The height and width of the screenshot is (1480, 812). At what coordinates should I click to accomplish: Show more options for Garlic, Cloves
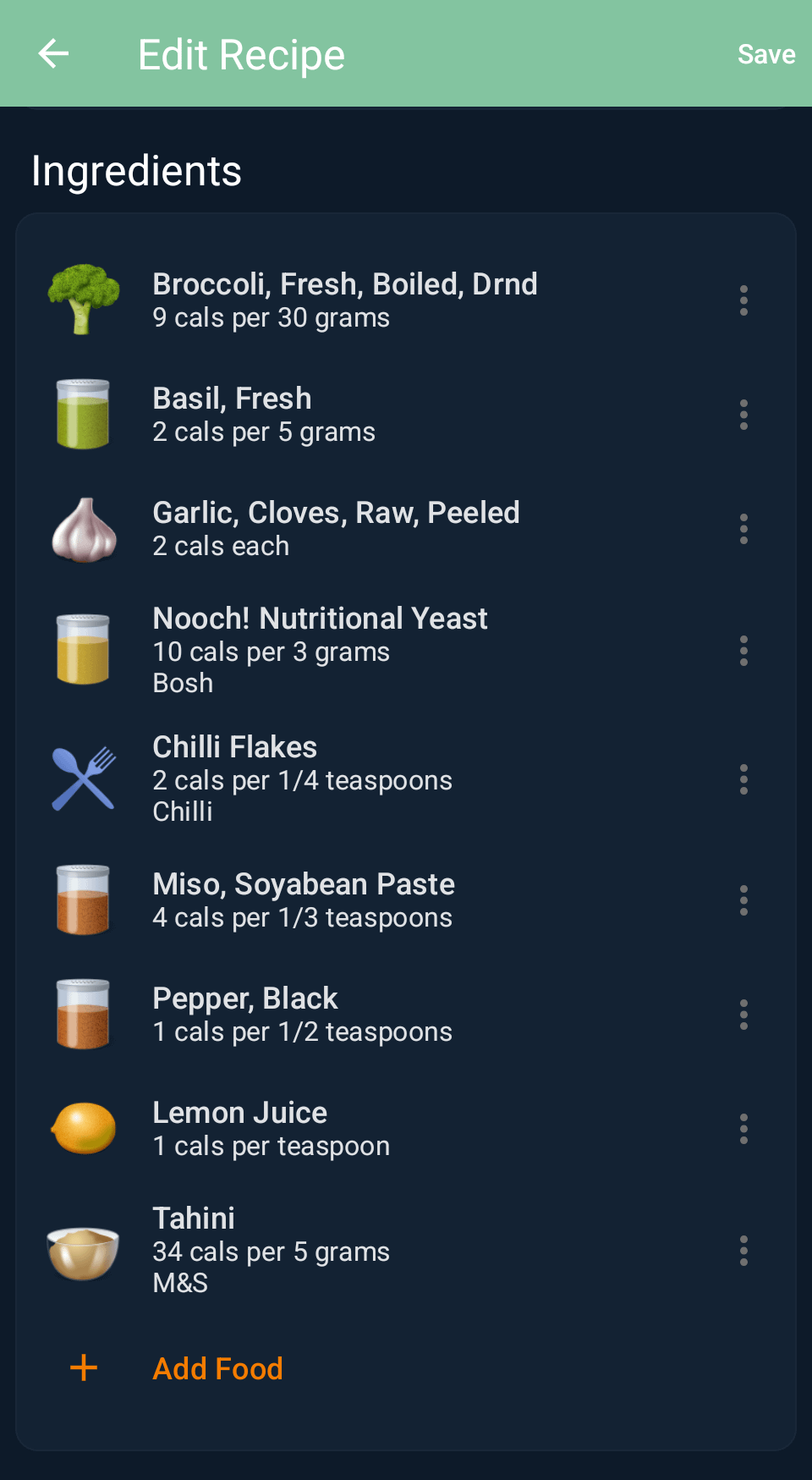743,529
